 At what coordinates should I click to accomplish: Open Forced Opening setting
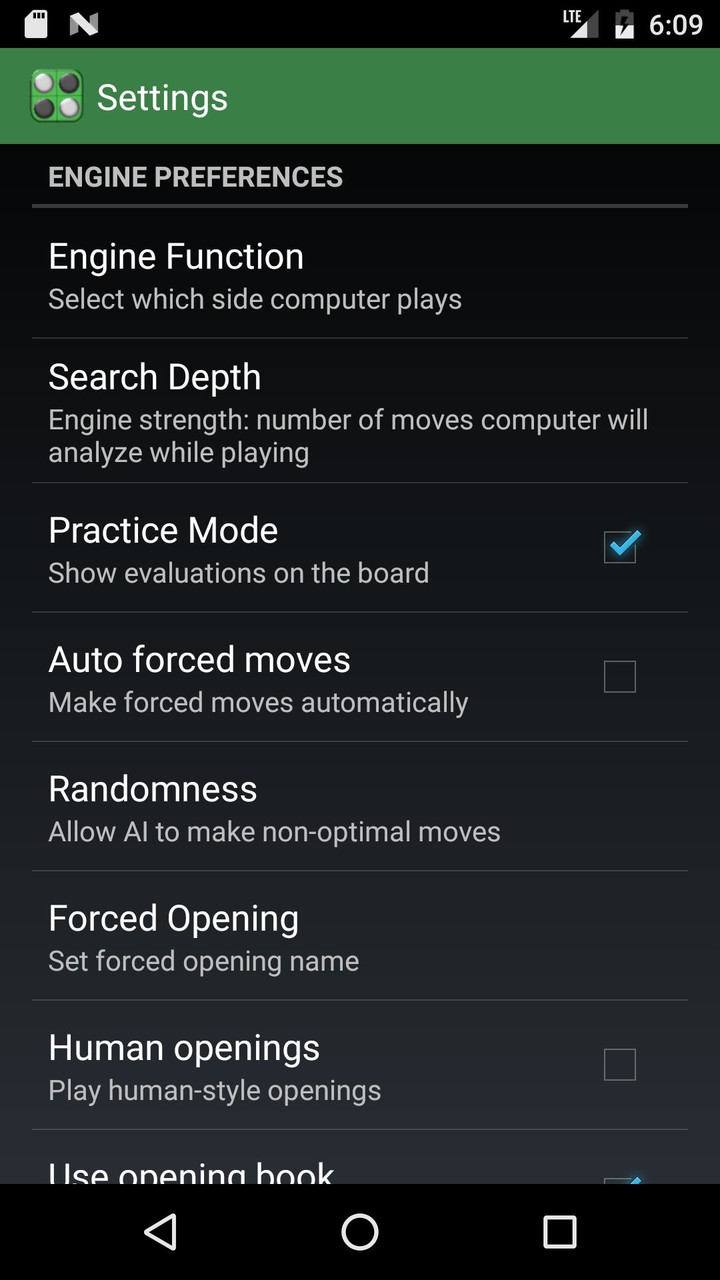pyautogui.click(x=360, y=937)
